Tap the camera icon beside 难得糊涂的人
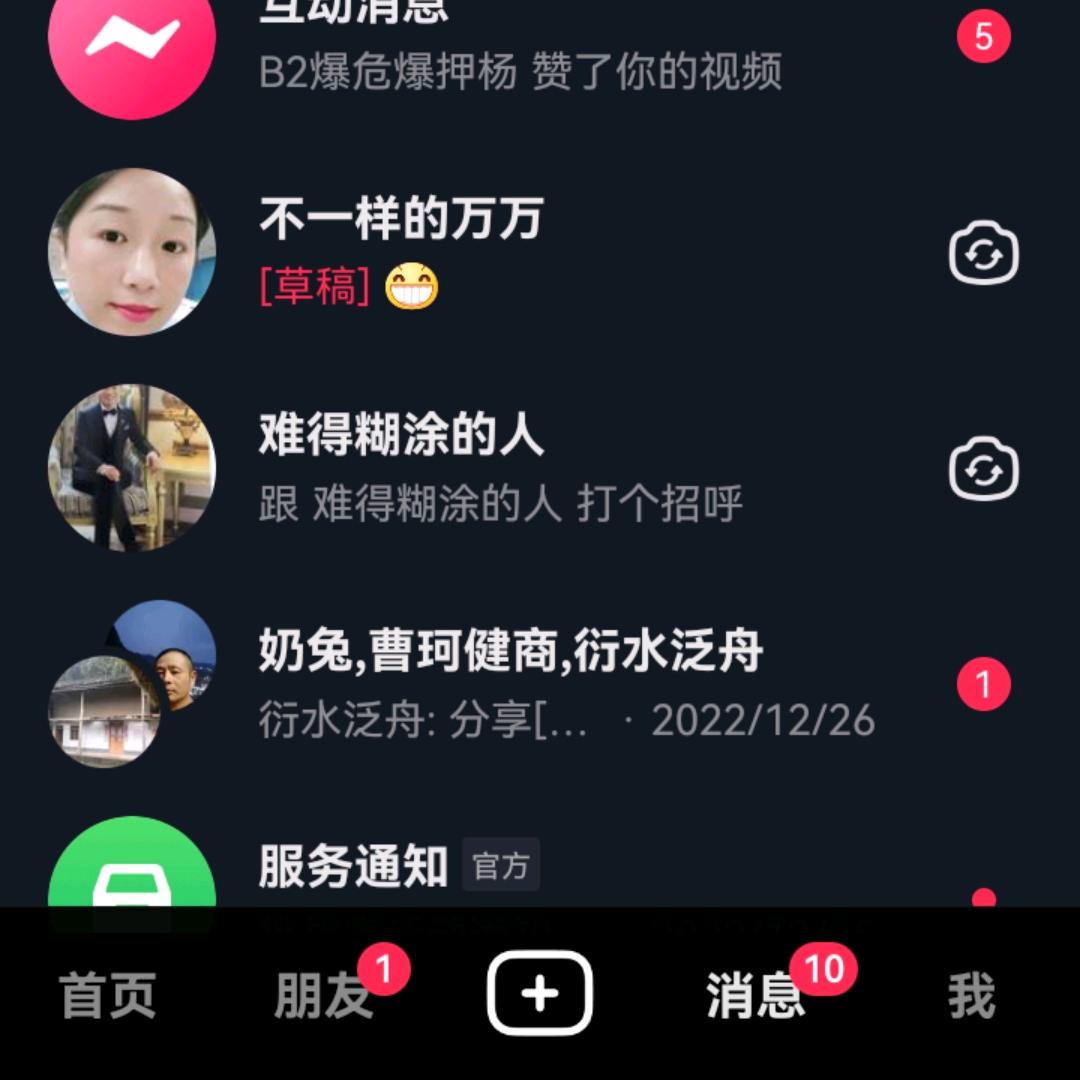Screen dimensions: 1080x1080 (x=983, y=471)
